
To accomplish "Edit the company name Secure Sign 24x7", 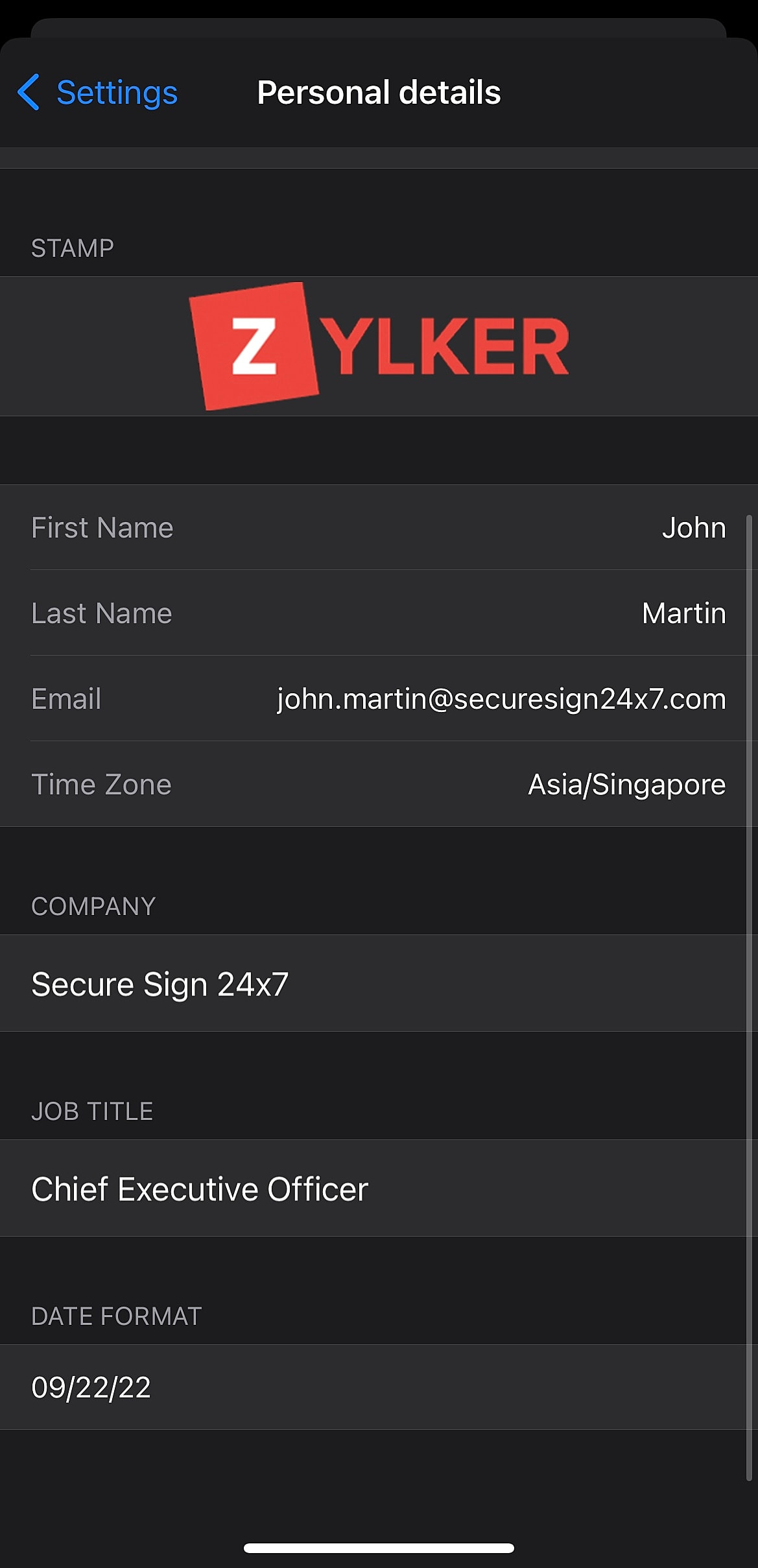I will click(379, 984).
